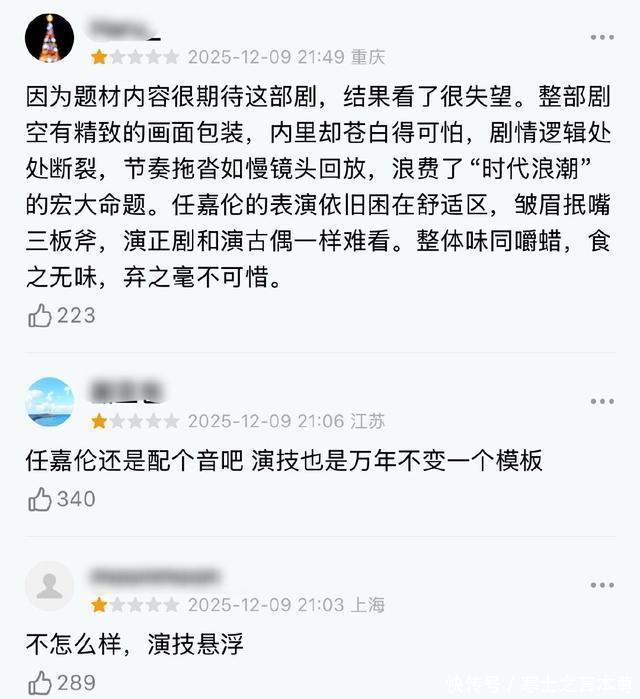Open overflow menu on the 重庆 review

(602, 38)
